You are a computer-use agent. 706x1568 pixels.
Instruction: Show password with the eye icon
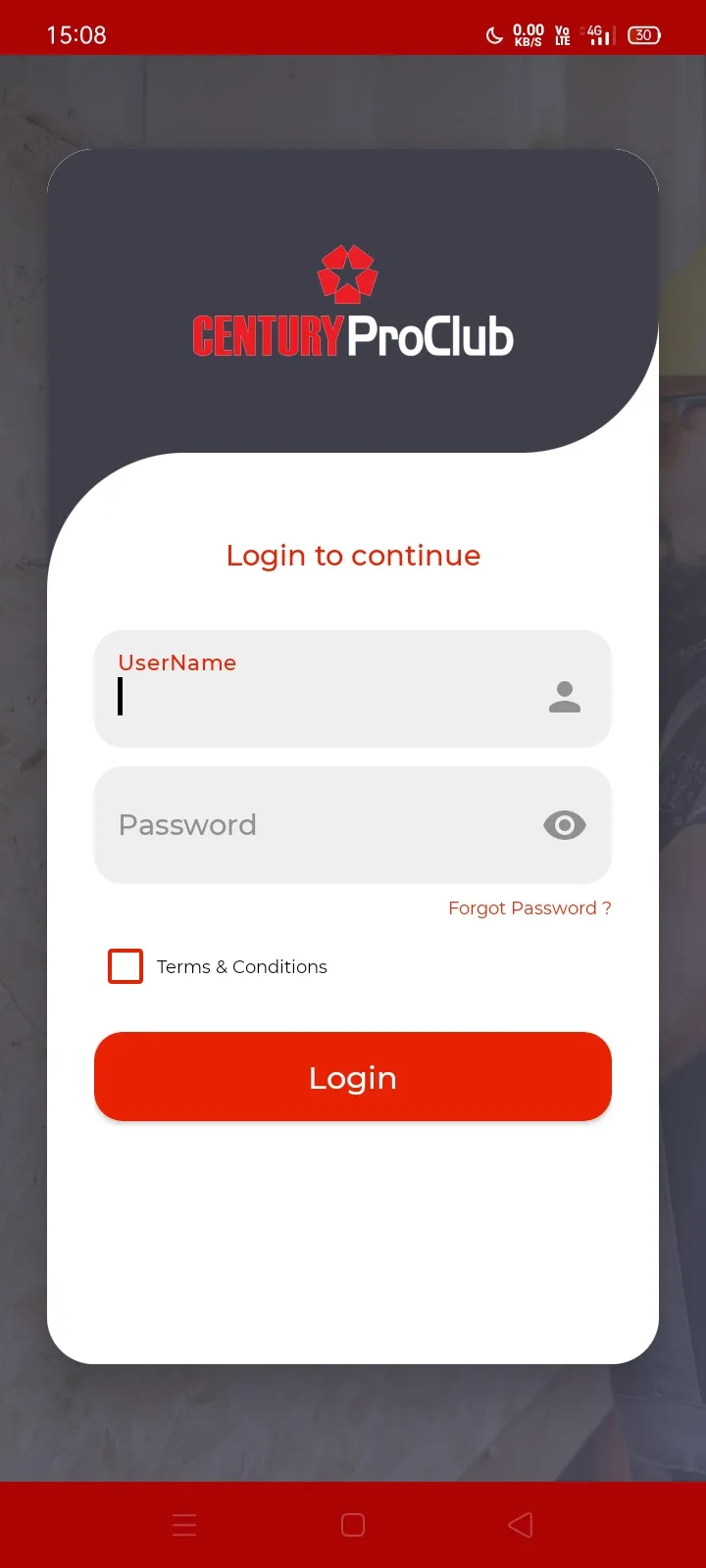click(x=565, y=825)
